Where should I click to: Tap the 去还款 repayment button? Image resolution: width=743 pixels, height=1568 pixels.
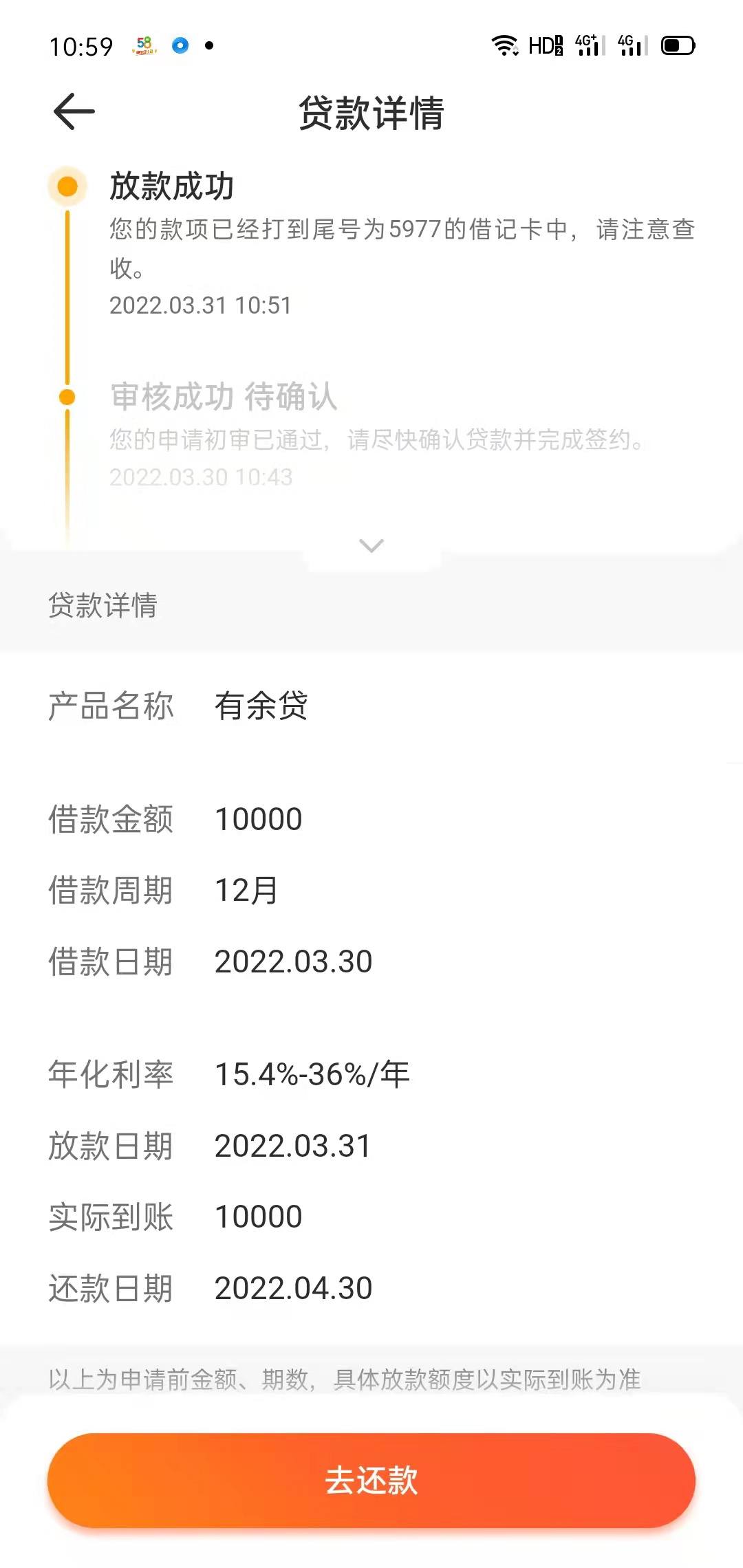pyautogui.click(x=371, y=1480)
